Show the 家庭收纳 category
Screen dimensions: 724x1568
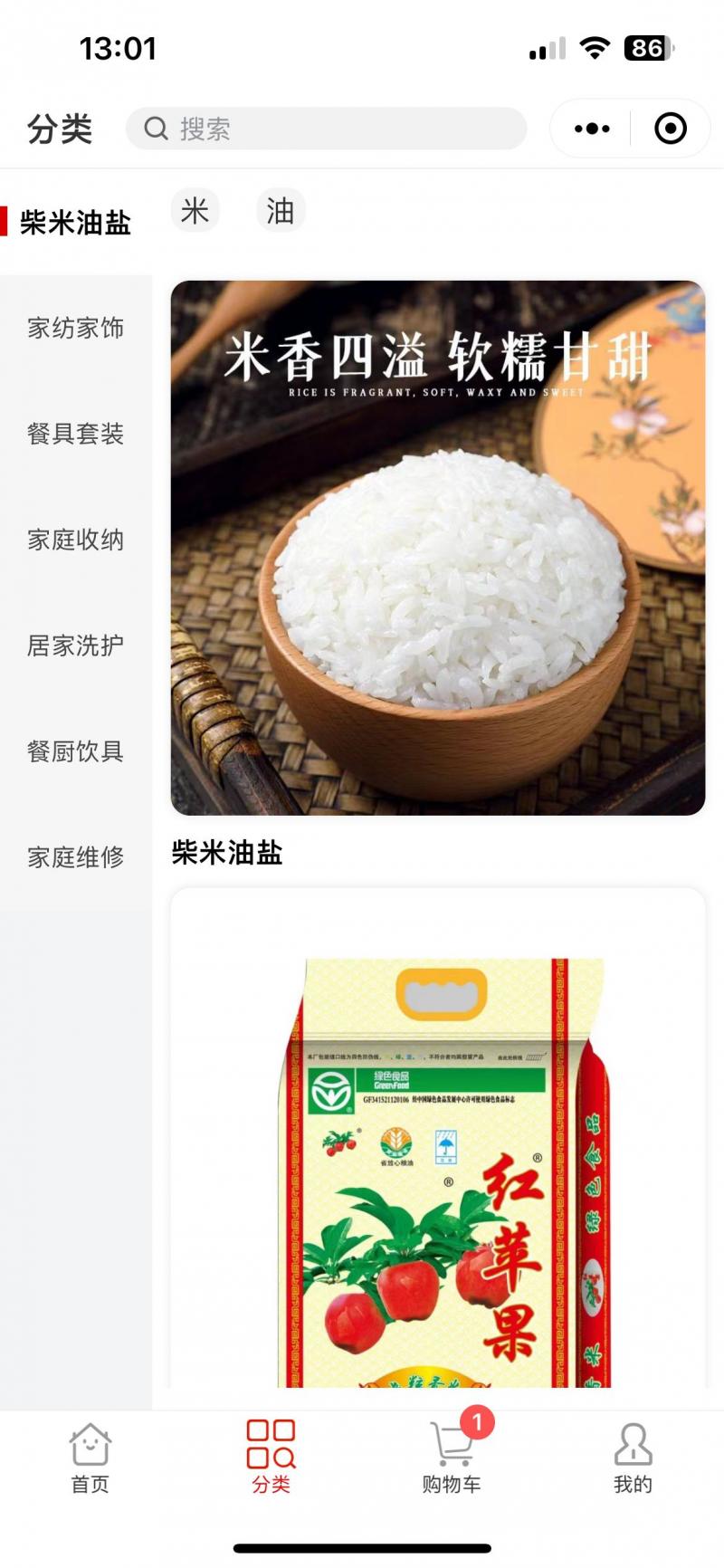click(x=76, y=540)
